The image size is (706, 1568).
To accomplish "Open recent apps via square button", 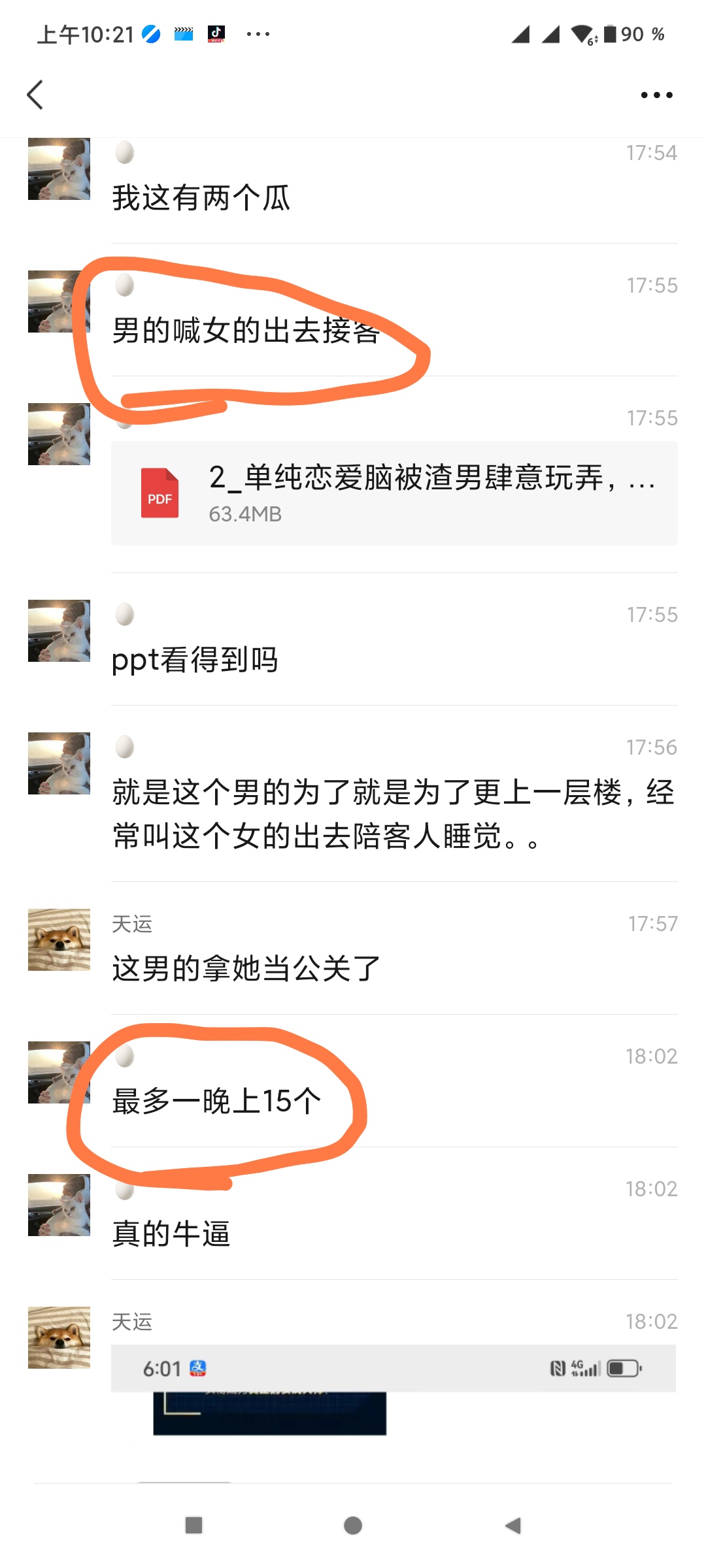I will [193, 1526].
